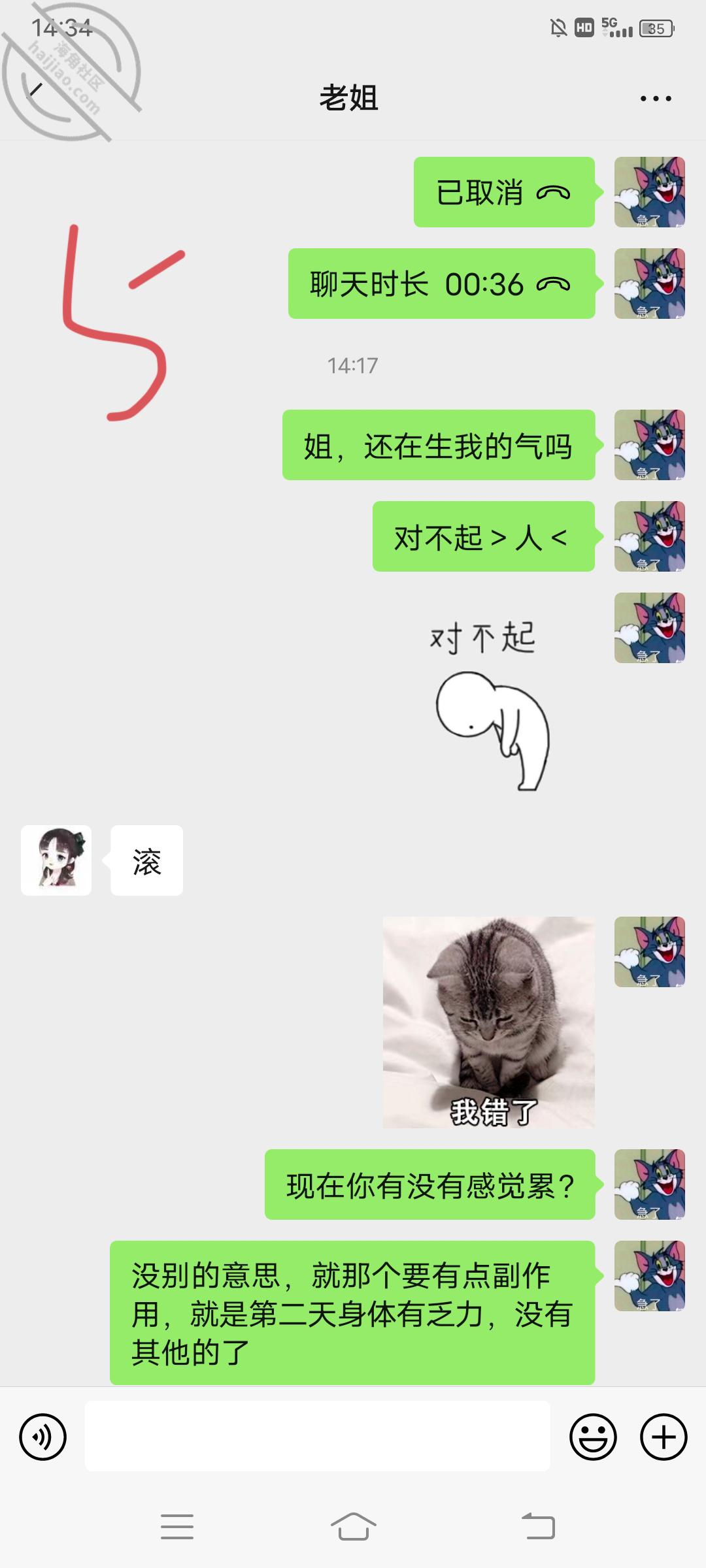
Task: Tap the 聊天时长 00:36 call record
Action: click(441, 284)
